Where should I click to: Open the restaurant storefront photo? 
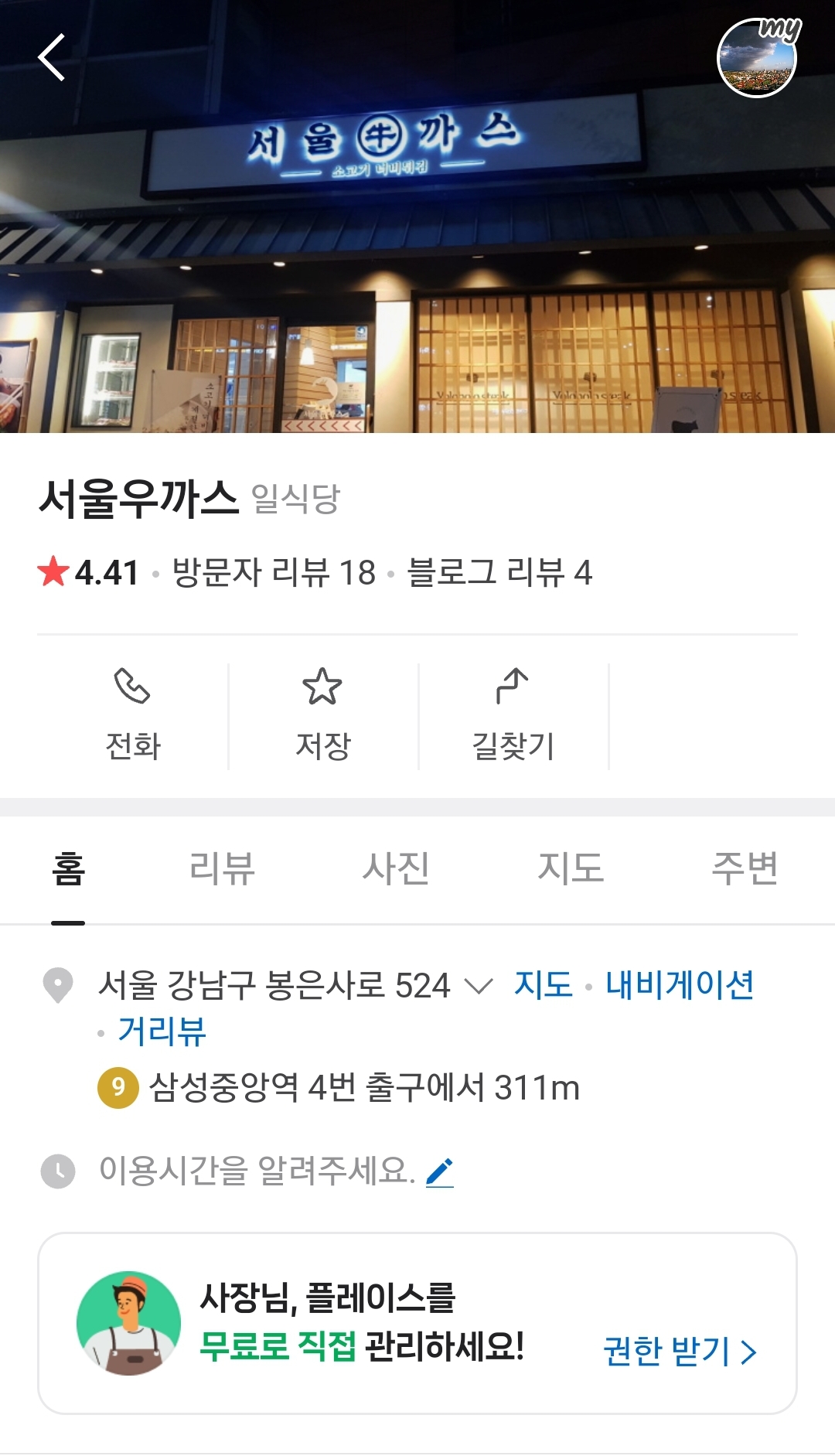click(x=417, y=255)
